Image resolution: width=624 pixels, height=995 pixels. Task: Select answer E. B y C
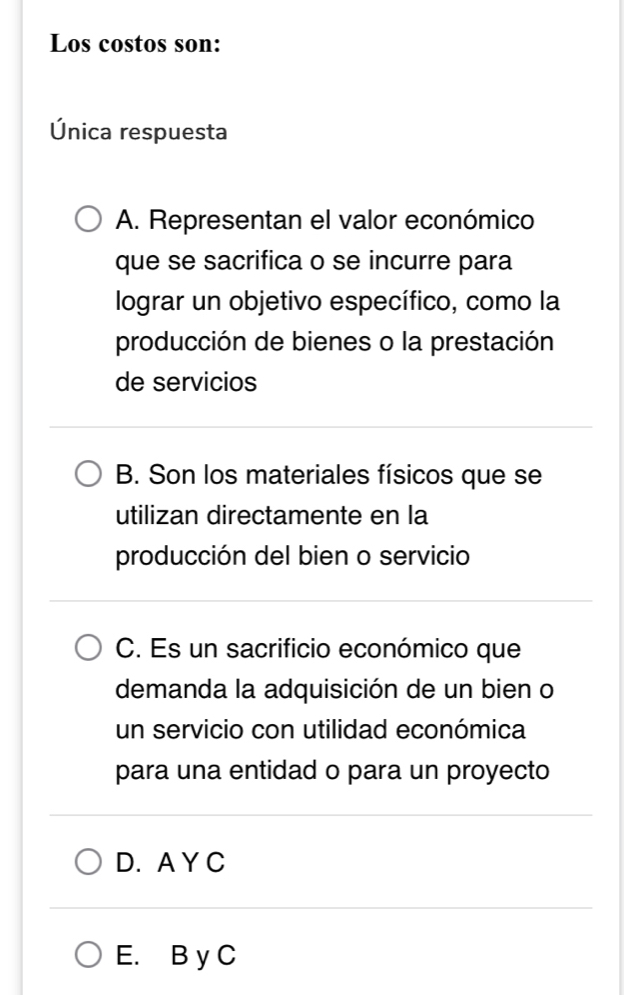click(90, 955)
